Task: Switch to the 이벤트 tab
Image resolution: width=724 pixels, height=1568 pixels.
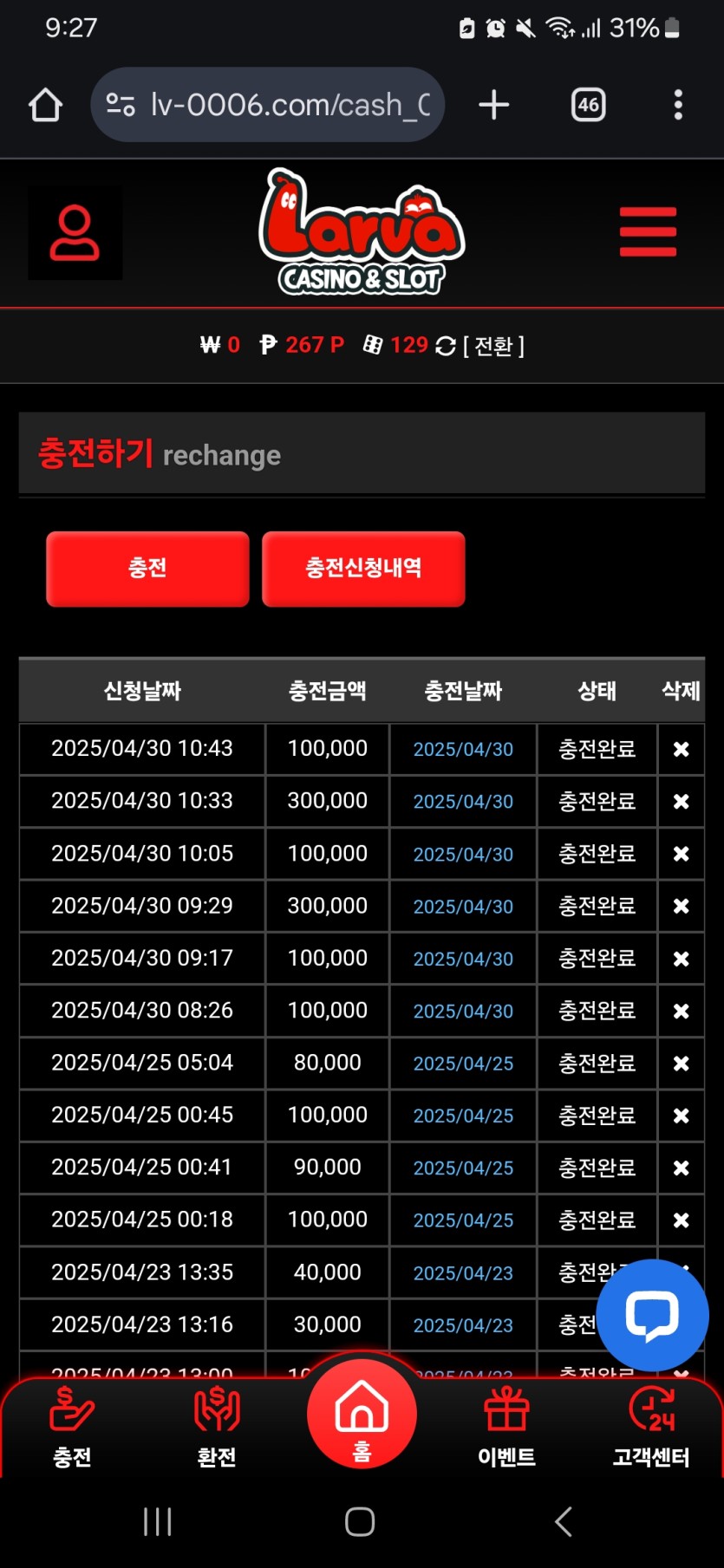Action: tap(506, 1428)
